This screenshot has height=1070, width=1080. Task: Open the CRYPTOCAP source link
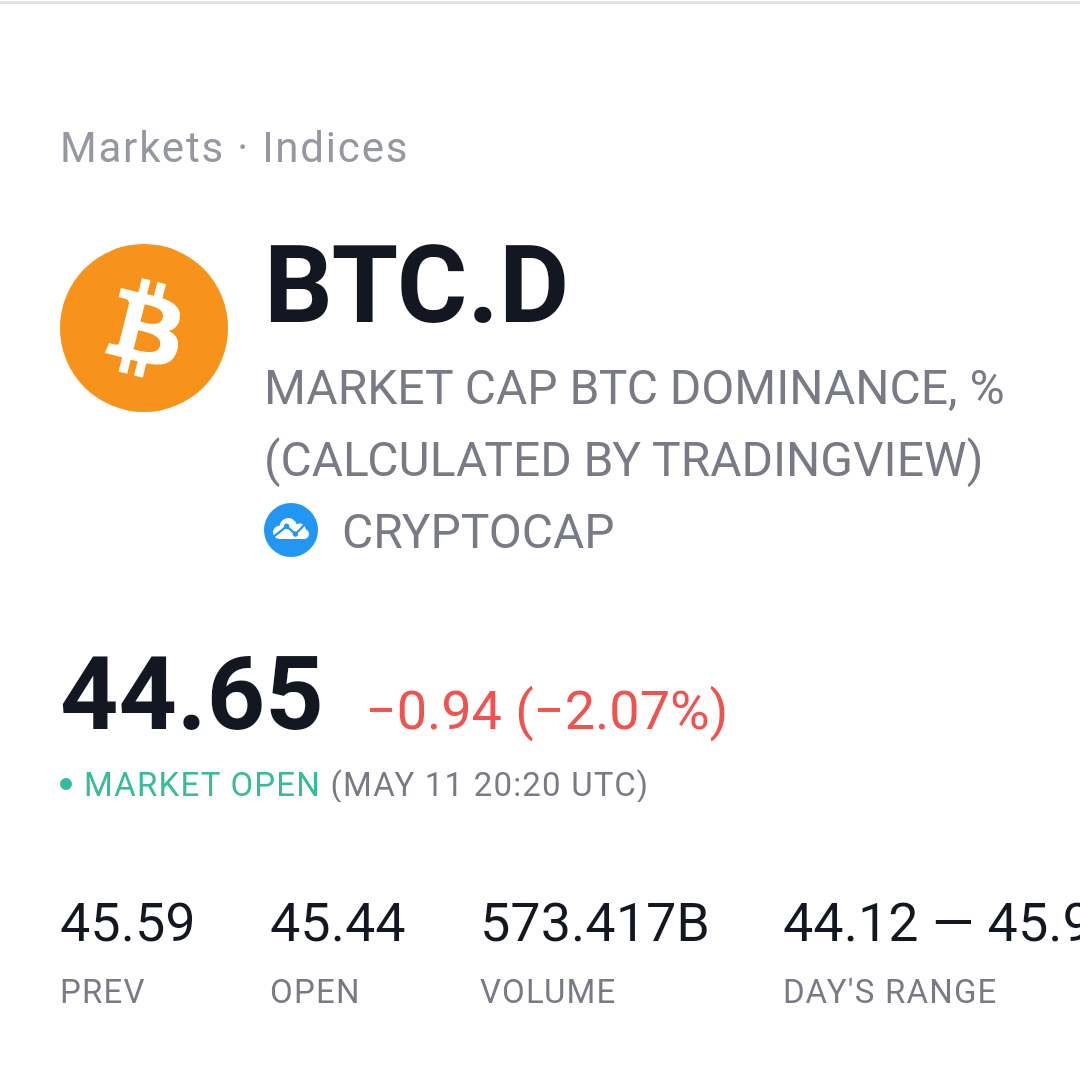(477, 531)
